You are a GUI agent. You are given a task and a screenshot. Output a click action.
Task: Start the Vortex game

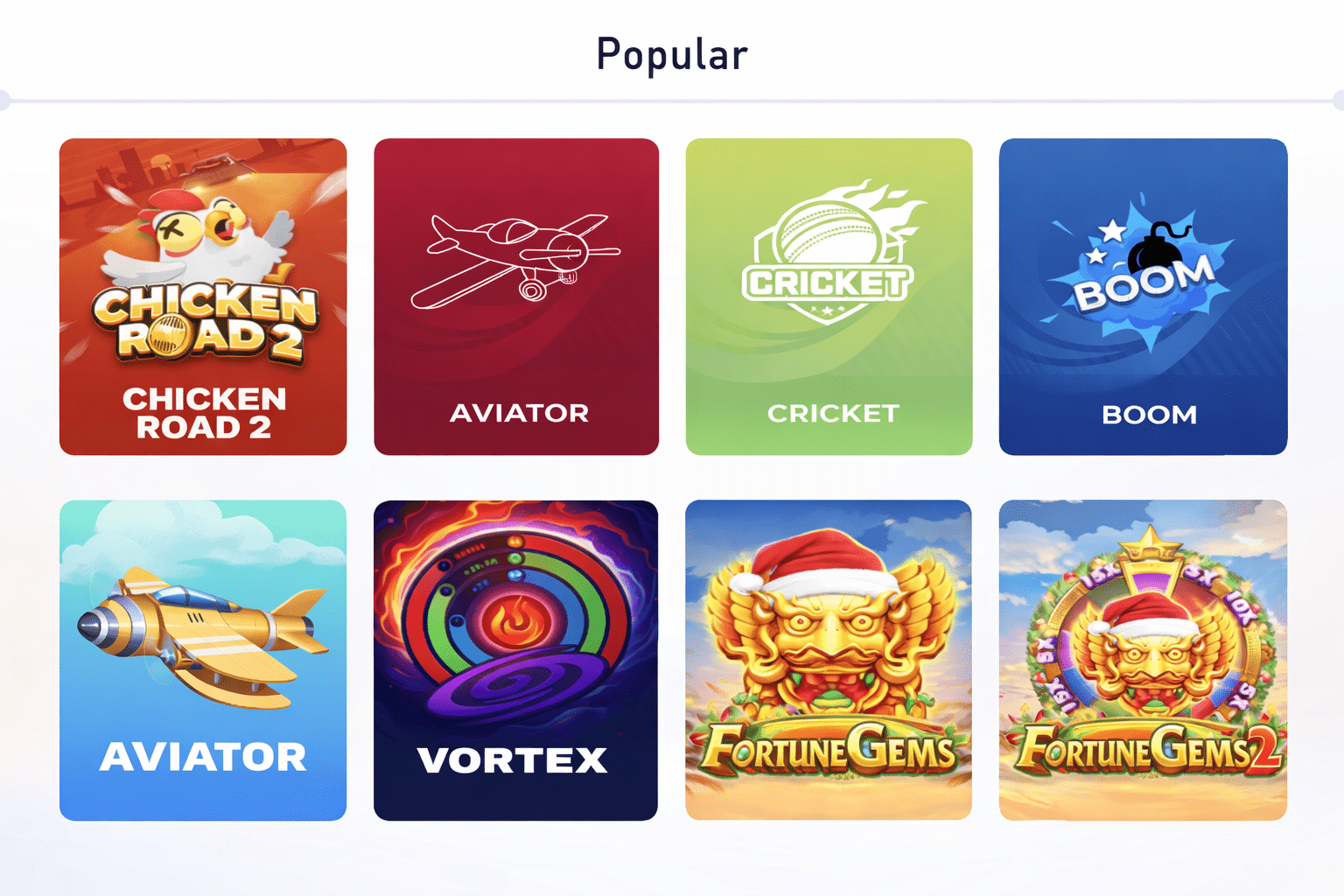click(x=515, y=660)
